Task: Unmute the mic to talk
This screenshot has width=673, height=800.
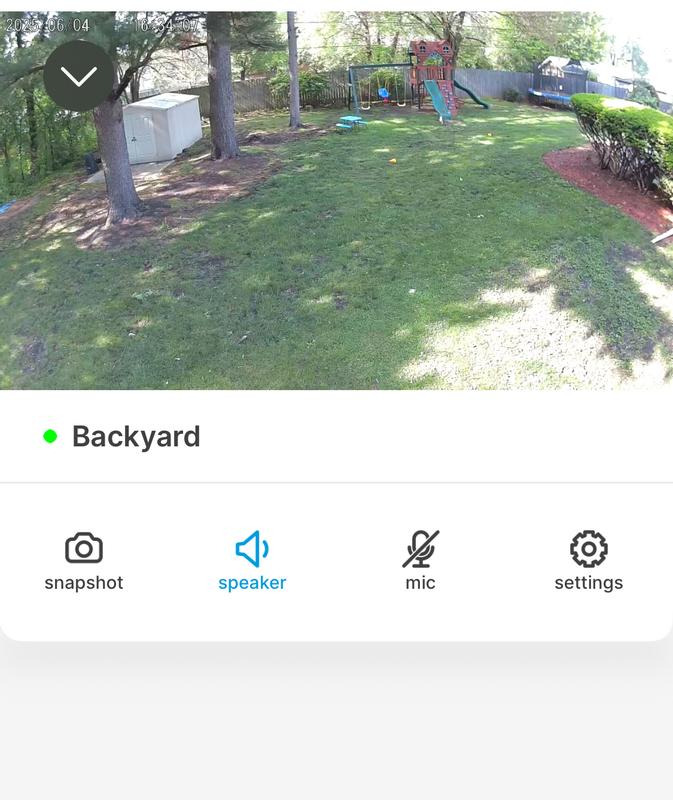Action: click(x=420, y=560)
